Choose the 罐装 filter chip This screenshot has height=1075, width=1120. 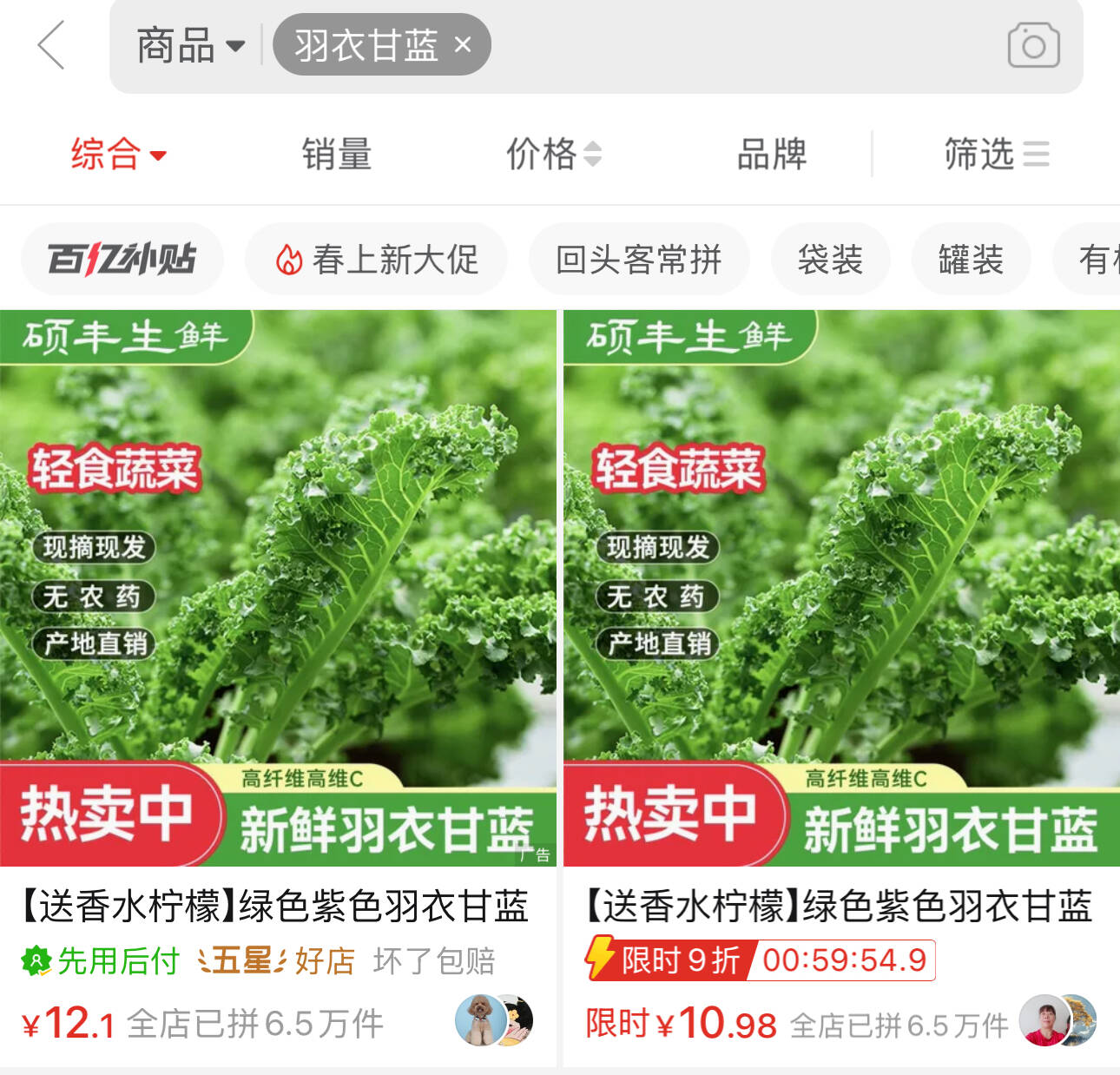point(971,259)
